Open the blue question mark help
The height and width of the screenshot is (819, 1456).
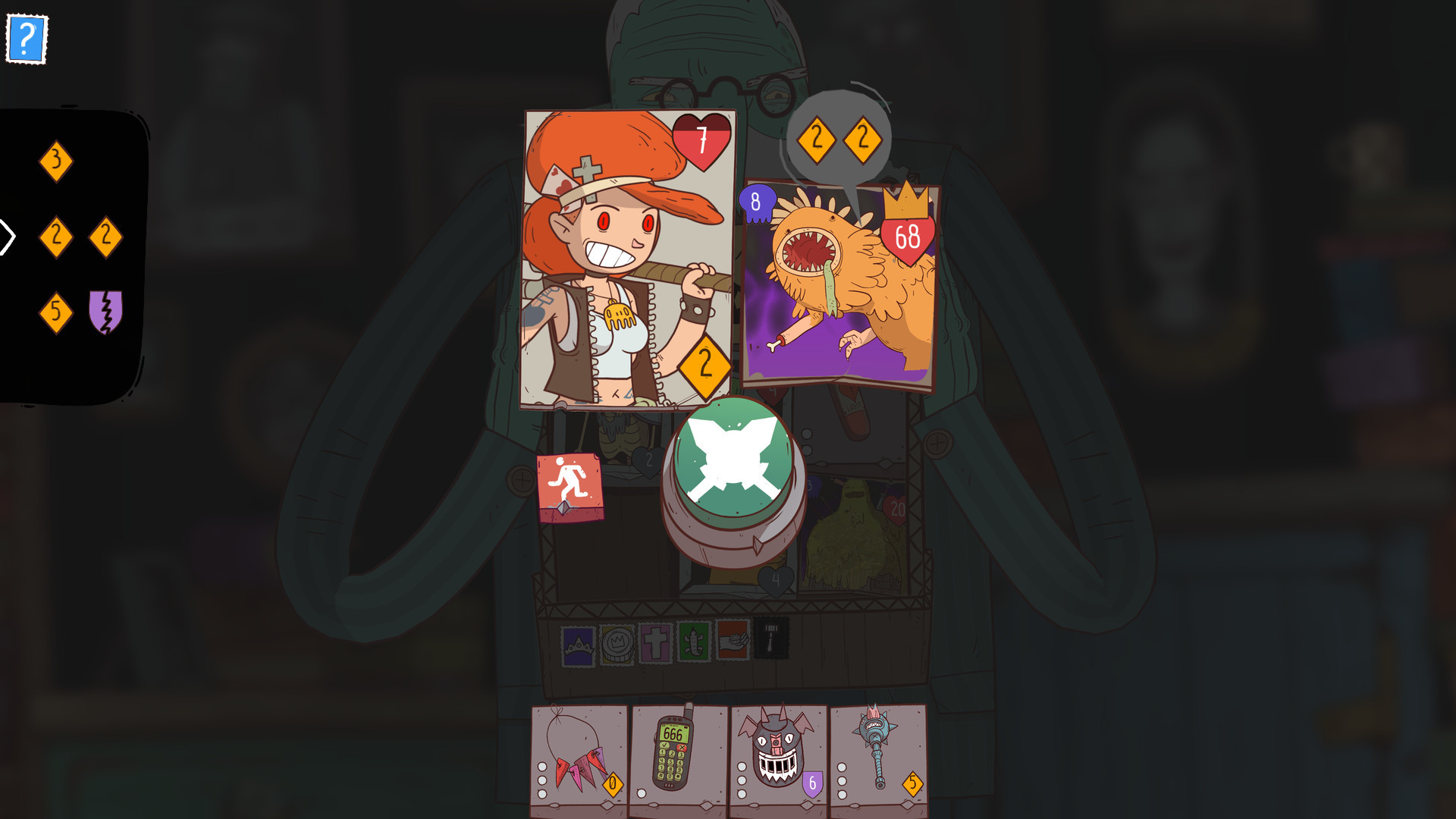(x=27, y=39)
